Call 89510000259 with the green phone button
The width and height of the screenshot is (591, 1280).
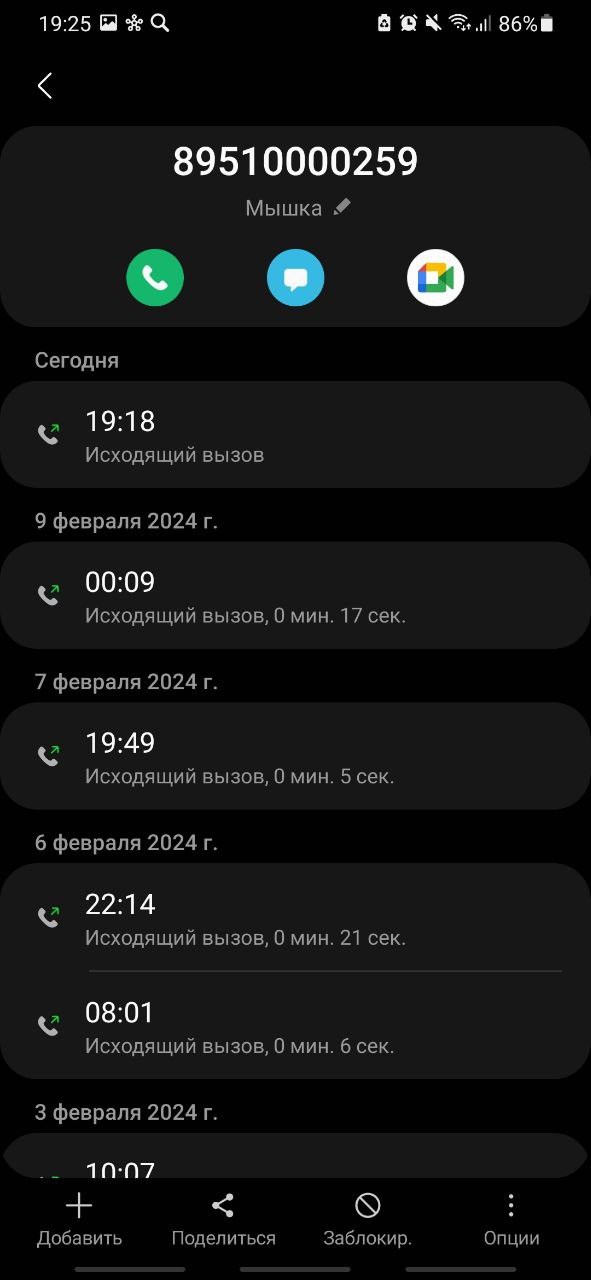(155, 277)
